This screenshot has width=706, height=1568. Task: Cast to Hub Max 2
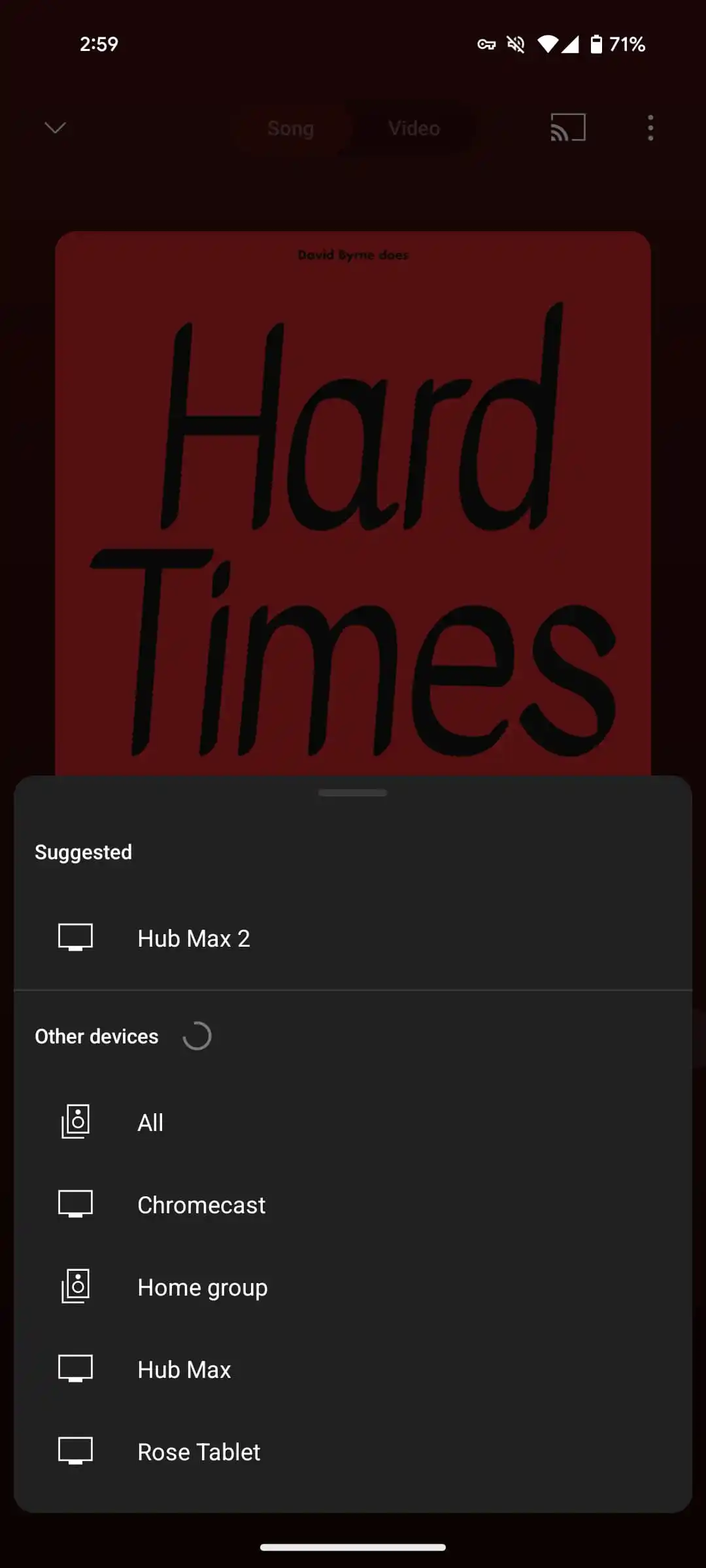[x=193, y=939]
